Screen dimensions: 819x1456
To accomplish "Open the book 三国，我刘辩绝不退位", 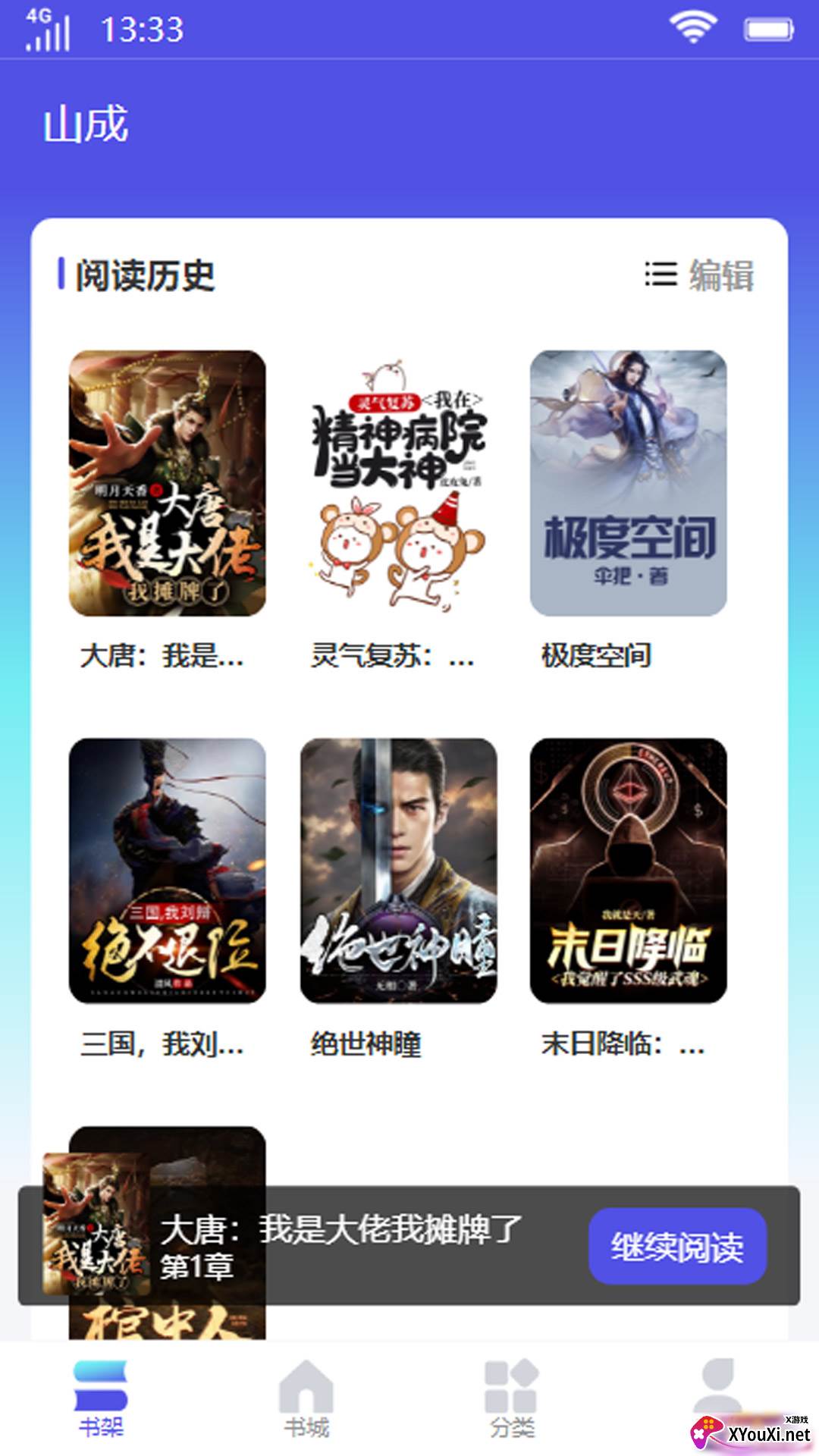I will (x=167, y=871).
